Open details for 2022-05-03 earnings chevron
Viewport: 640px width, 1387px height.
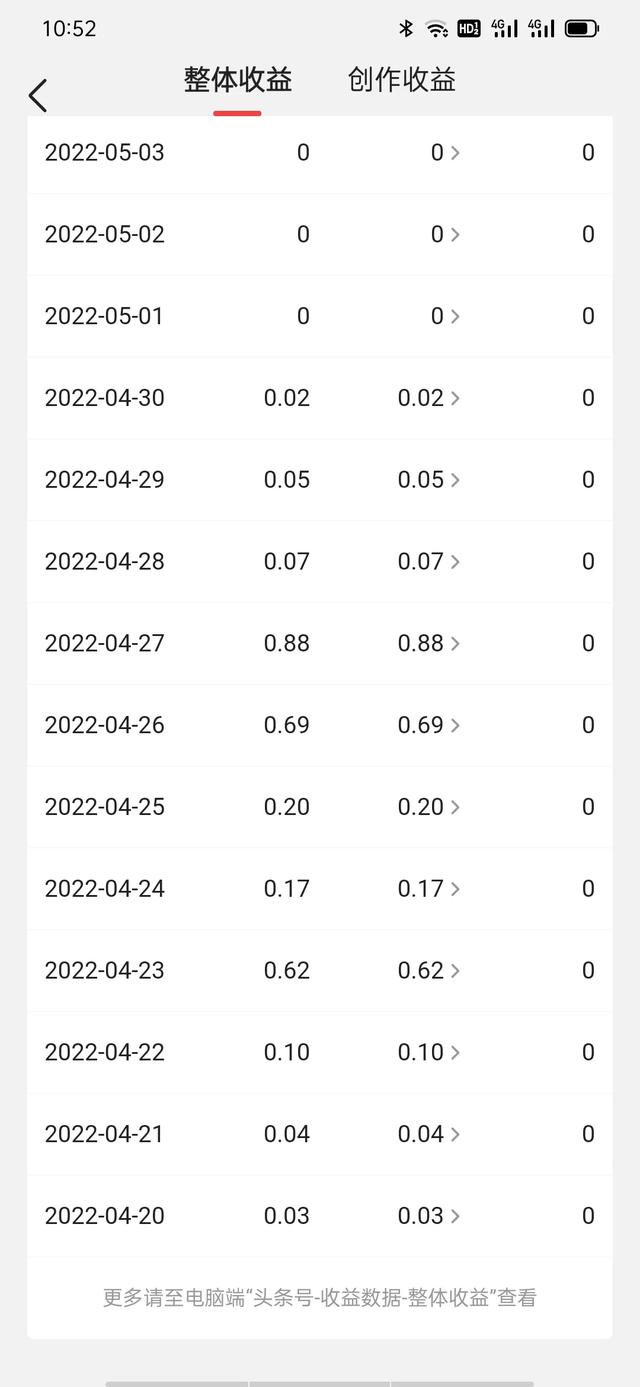coord(455,153)
